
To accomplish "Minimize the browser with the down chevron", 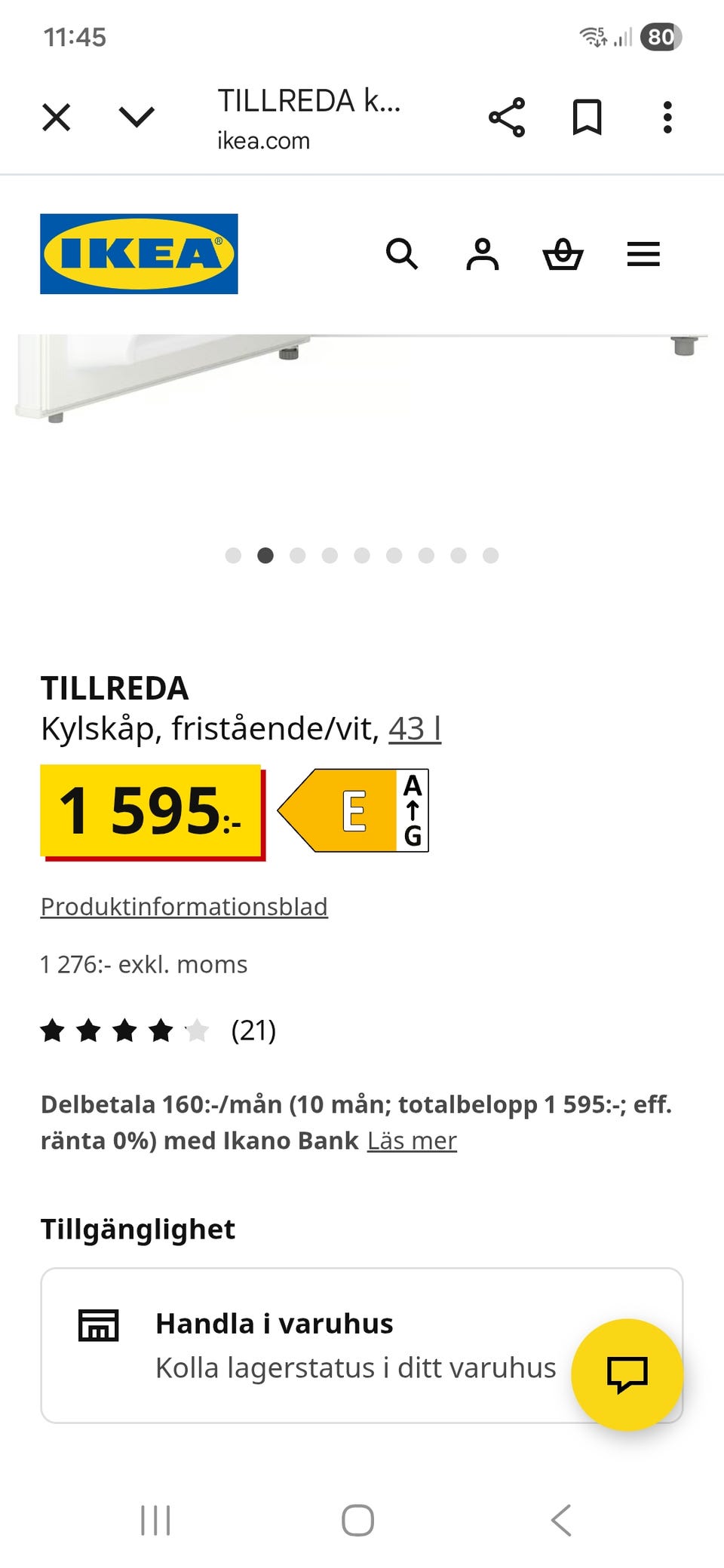I will (x=137, y=117).
